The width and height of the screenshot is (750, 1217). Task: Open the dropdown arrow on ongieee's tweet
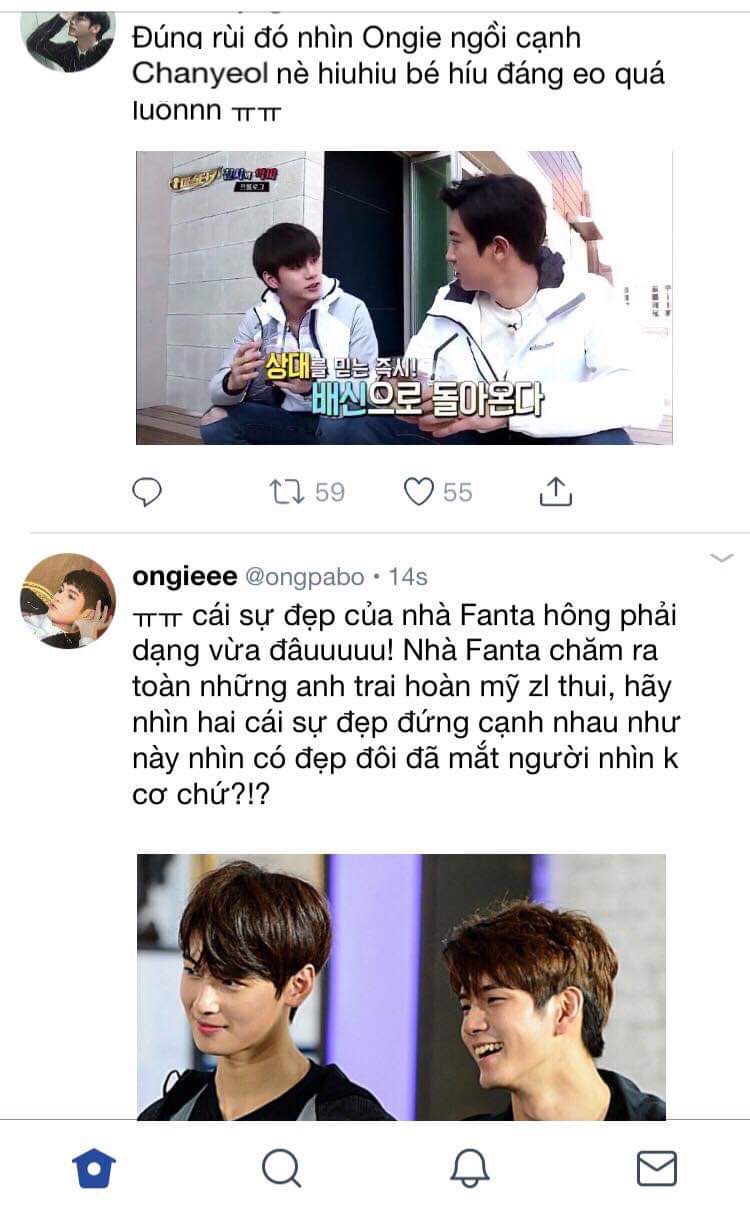pos(721,558)
